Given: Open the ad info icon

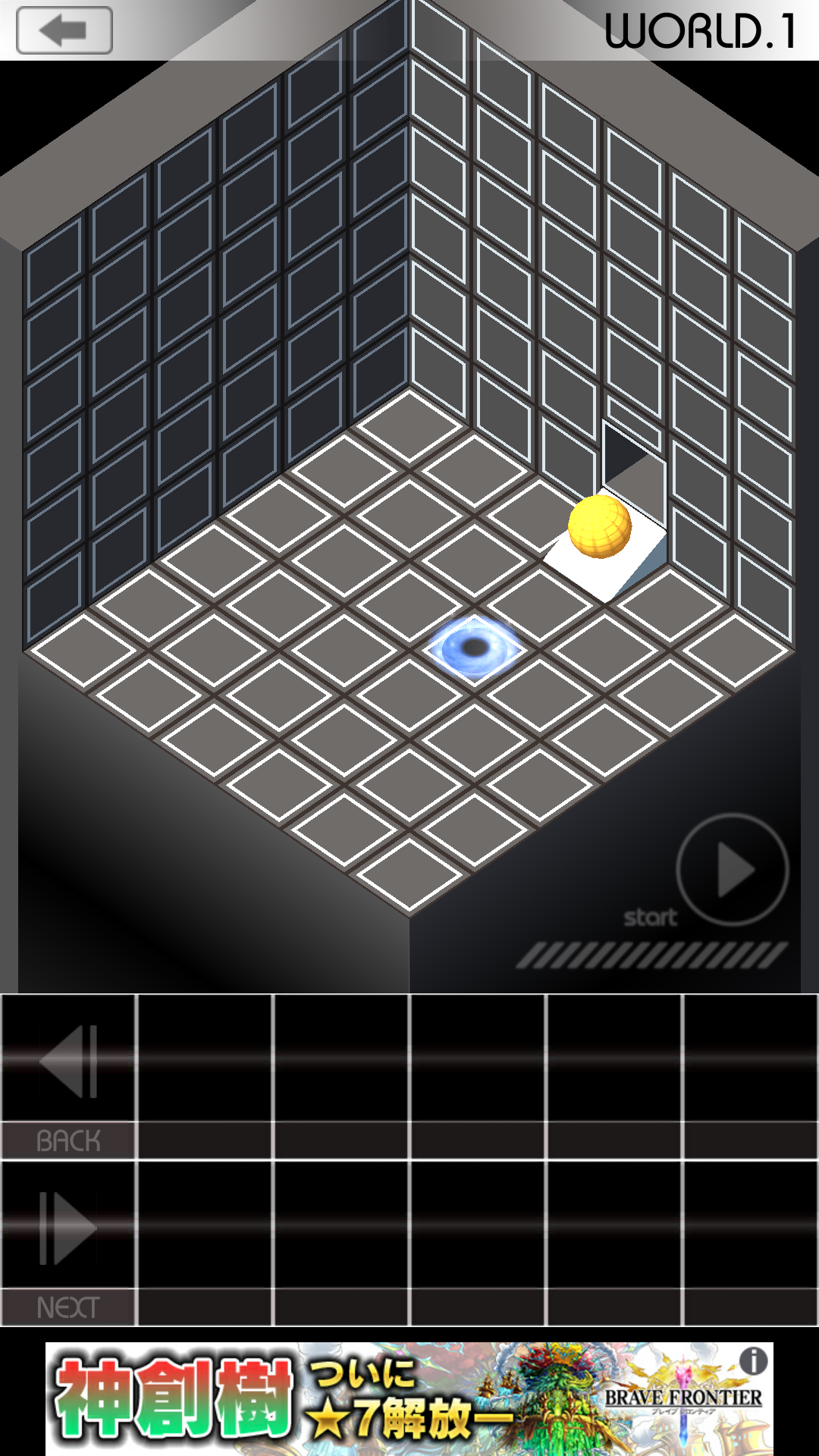Looking at the screenshot, I should 753,1361.
